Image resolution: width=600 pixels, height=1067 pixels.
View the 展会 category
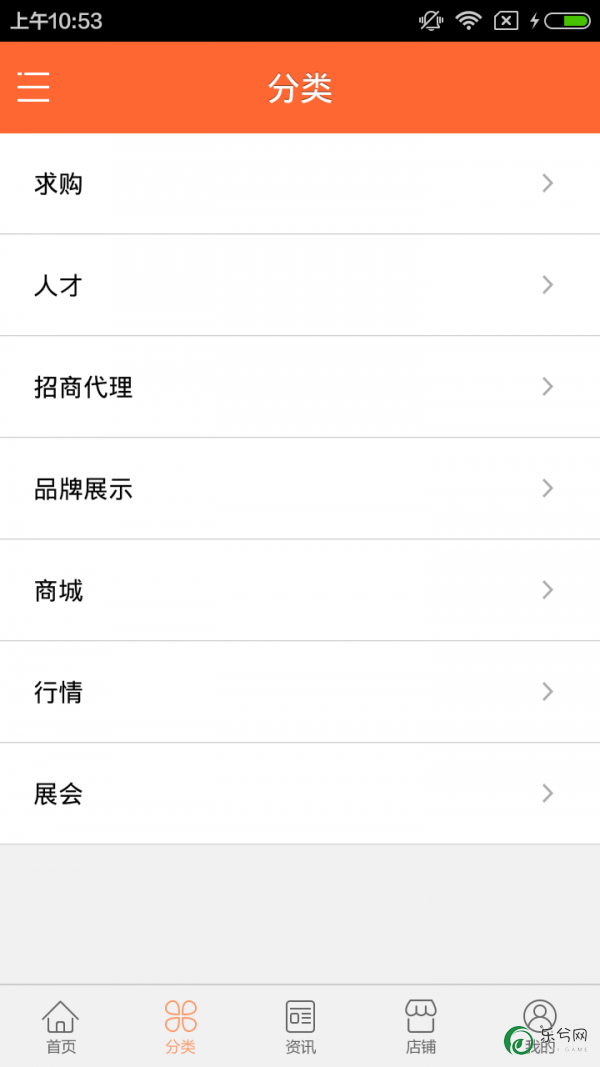click(300, 793)
